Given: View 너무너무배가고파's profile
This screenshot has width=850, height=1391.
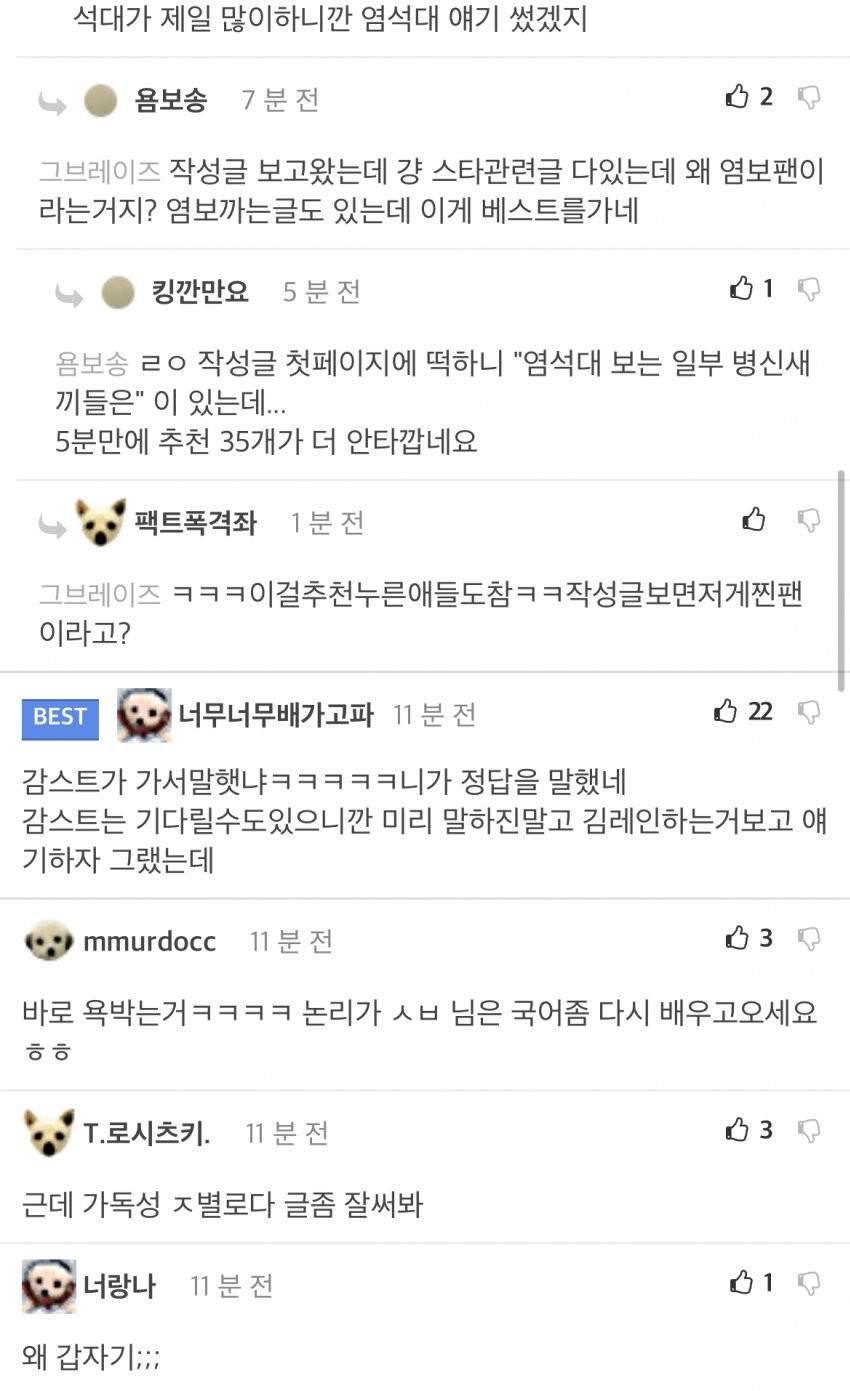Looking at the screenshot, I should [x=275, y=714].
